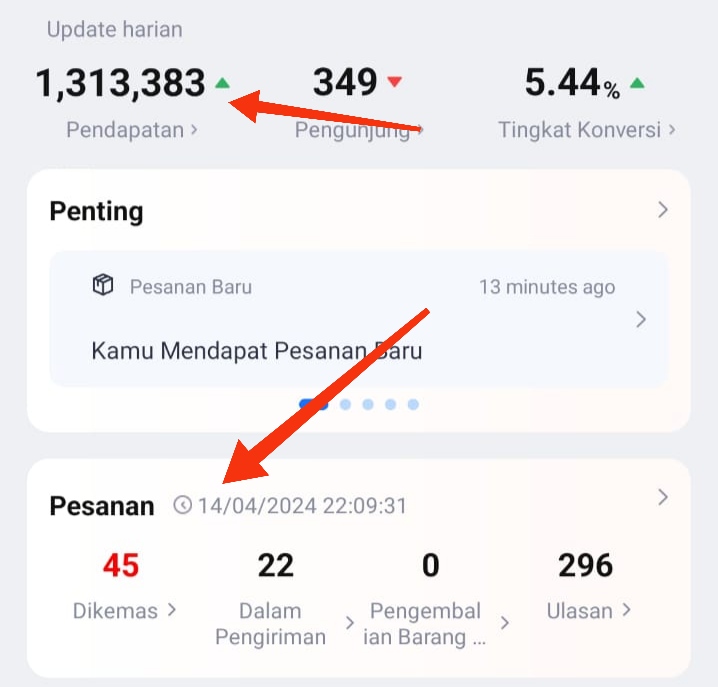Tap the second page indicator dot
Screen dimensions: 718x687
pos(345,405)
